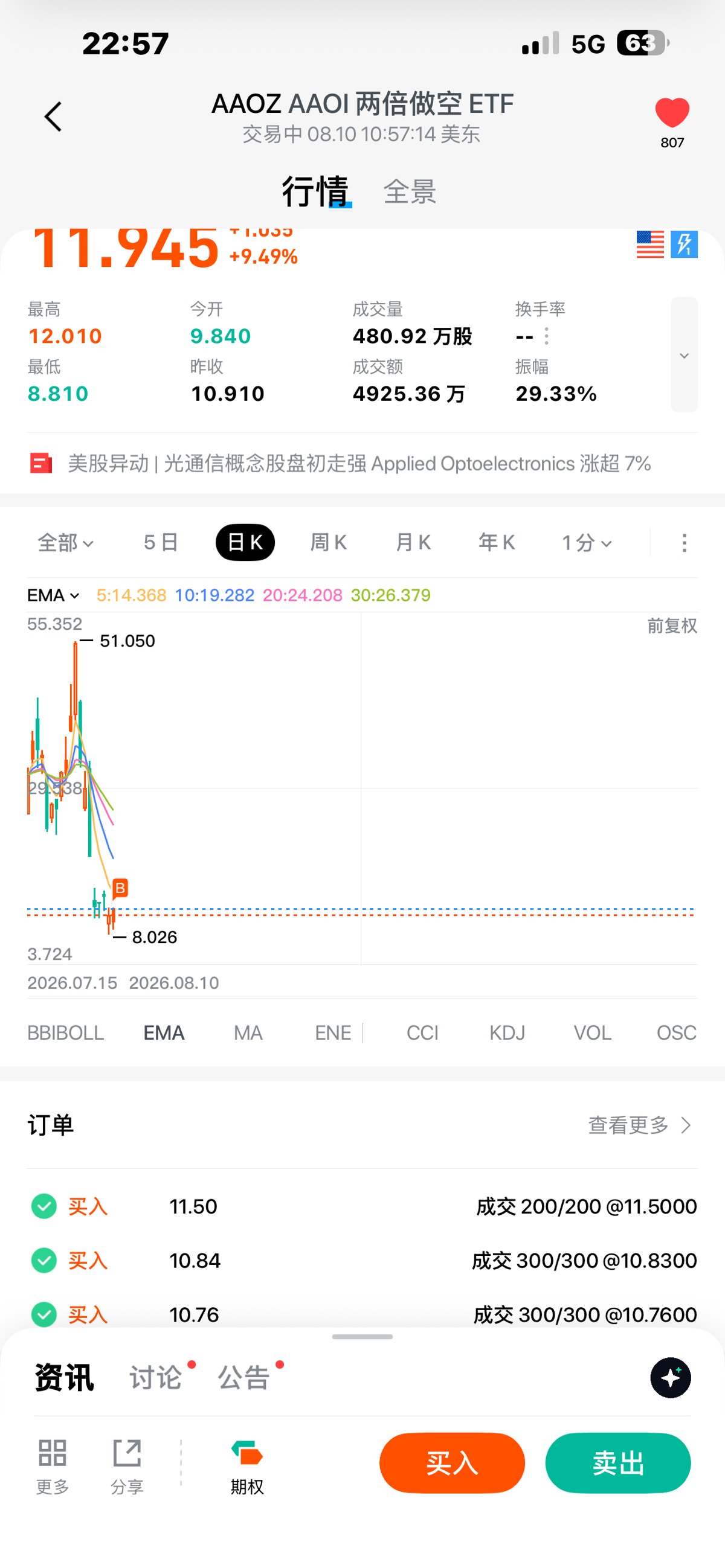Select the 5日 chart period
The image size is (725, 1568).
161,542
